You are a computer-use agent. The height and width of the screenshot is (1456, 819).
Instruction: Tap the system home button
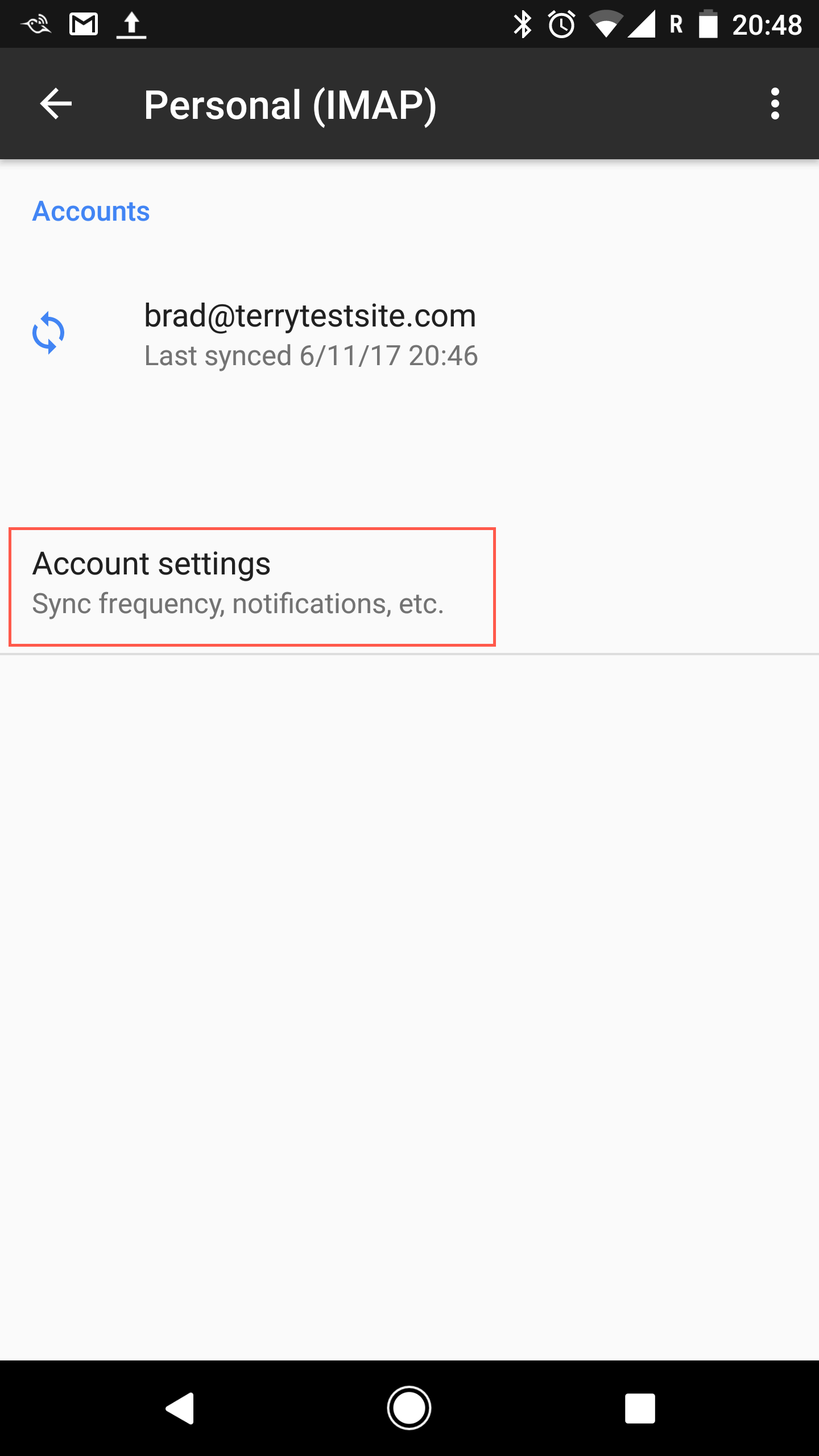[x=409, y=1408]
